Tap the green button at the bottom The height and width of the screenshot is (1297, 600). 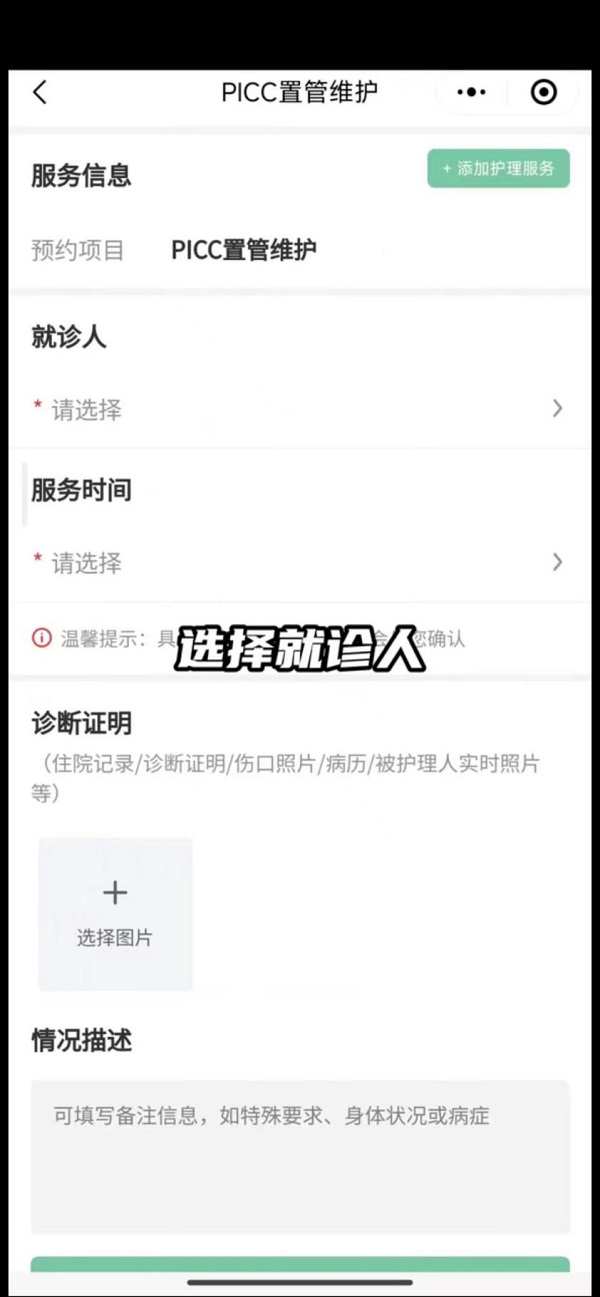(300, 1265)
